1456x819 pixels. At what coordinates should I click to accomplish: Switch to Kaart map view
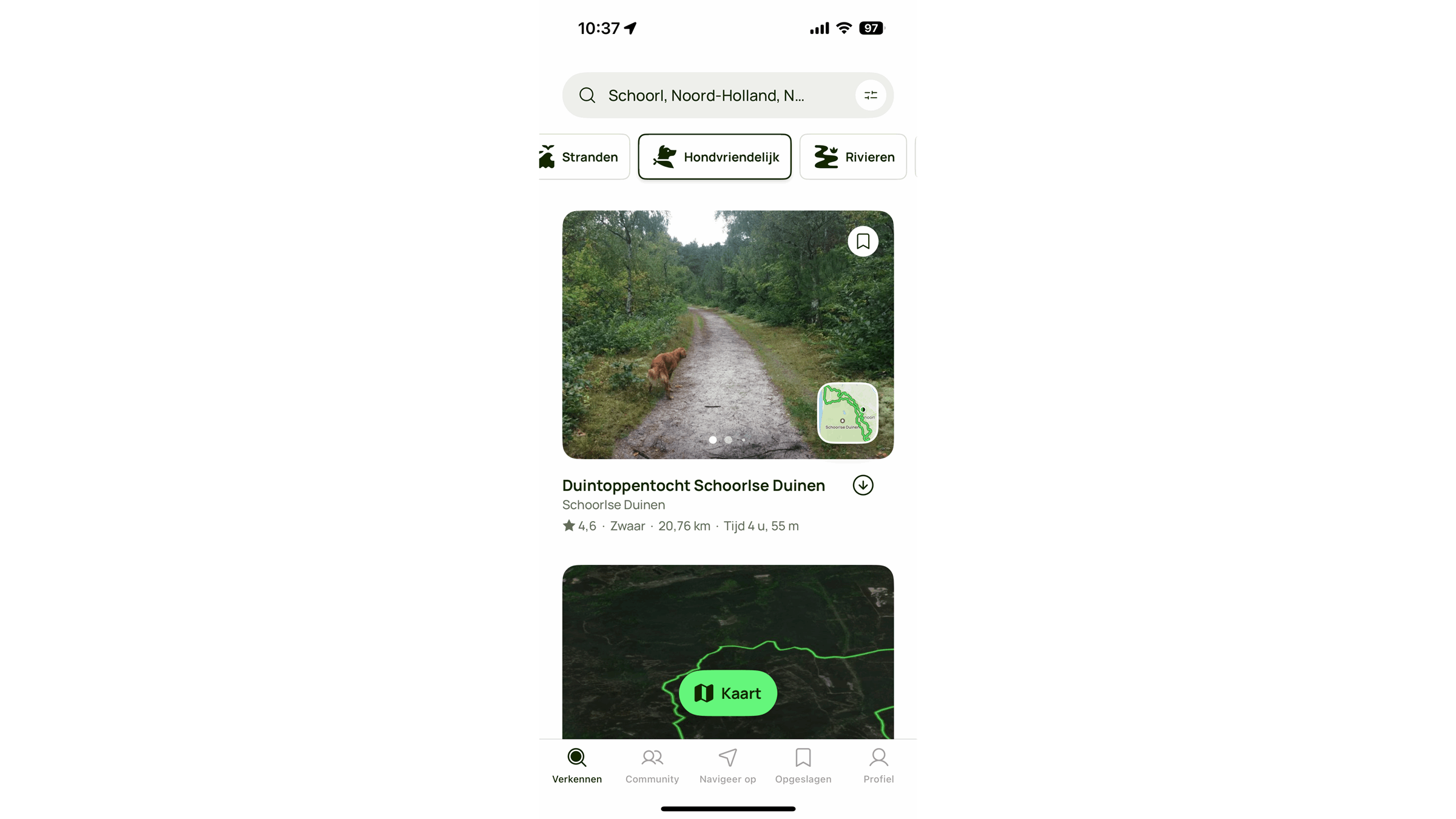[727, 693]
